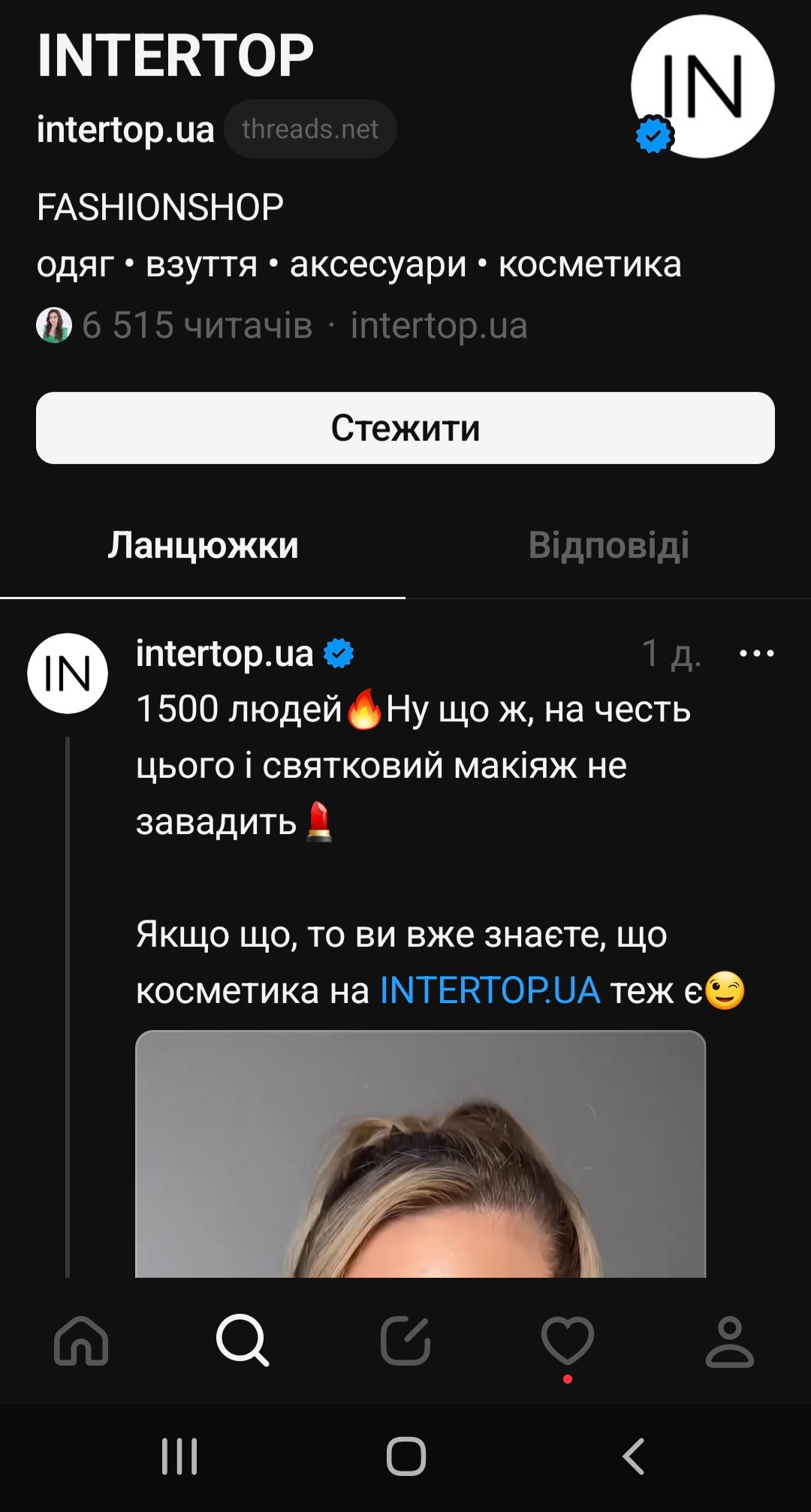This screenshot has height=1512, width=811.
Task: Go to the home feed tab
Action: pos(81,1341)
